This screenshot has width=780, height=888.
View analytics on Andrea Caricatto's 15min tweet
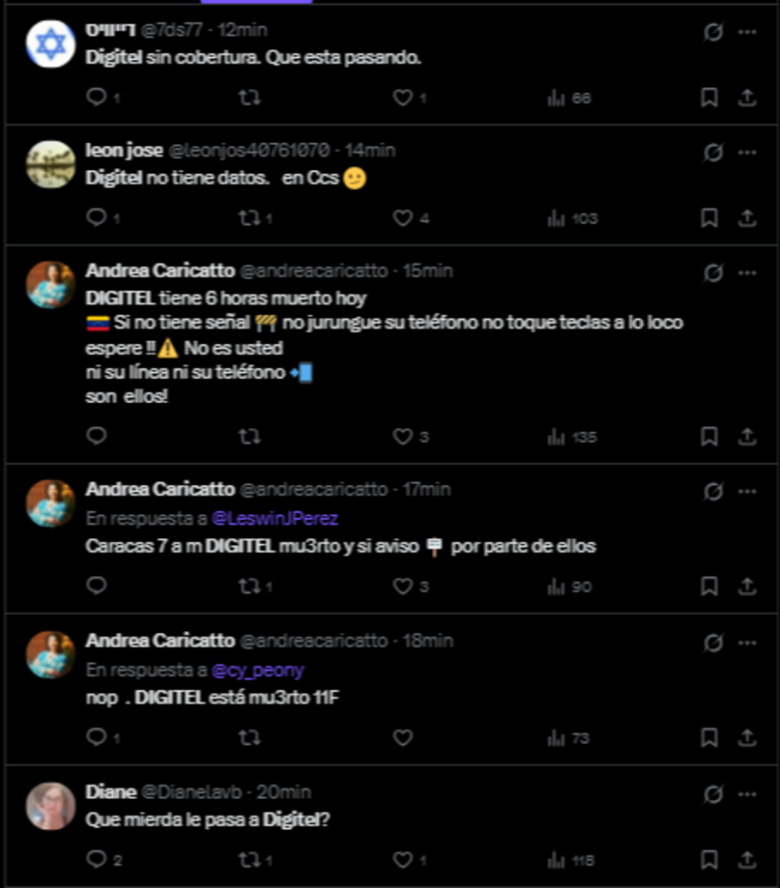[572, 437]
